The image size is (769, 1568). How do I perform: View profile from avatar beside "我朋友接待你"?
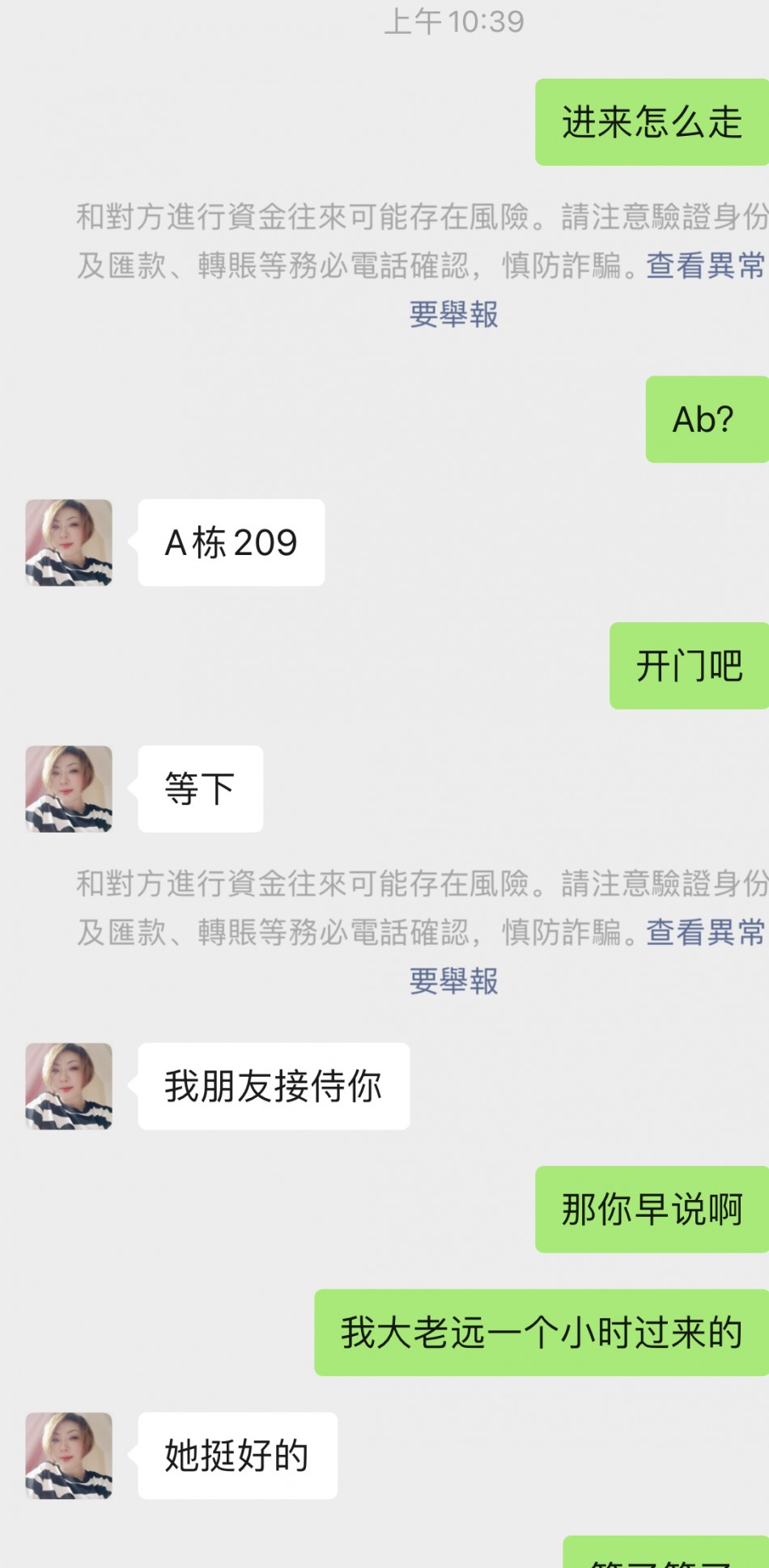coord(69,1086)
